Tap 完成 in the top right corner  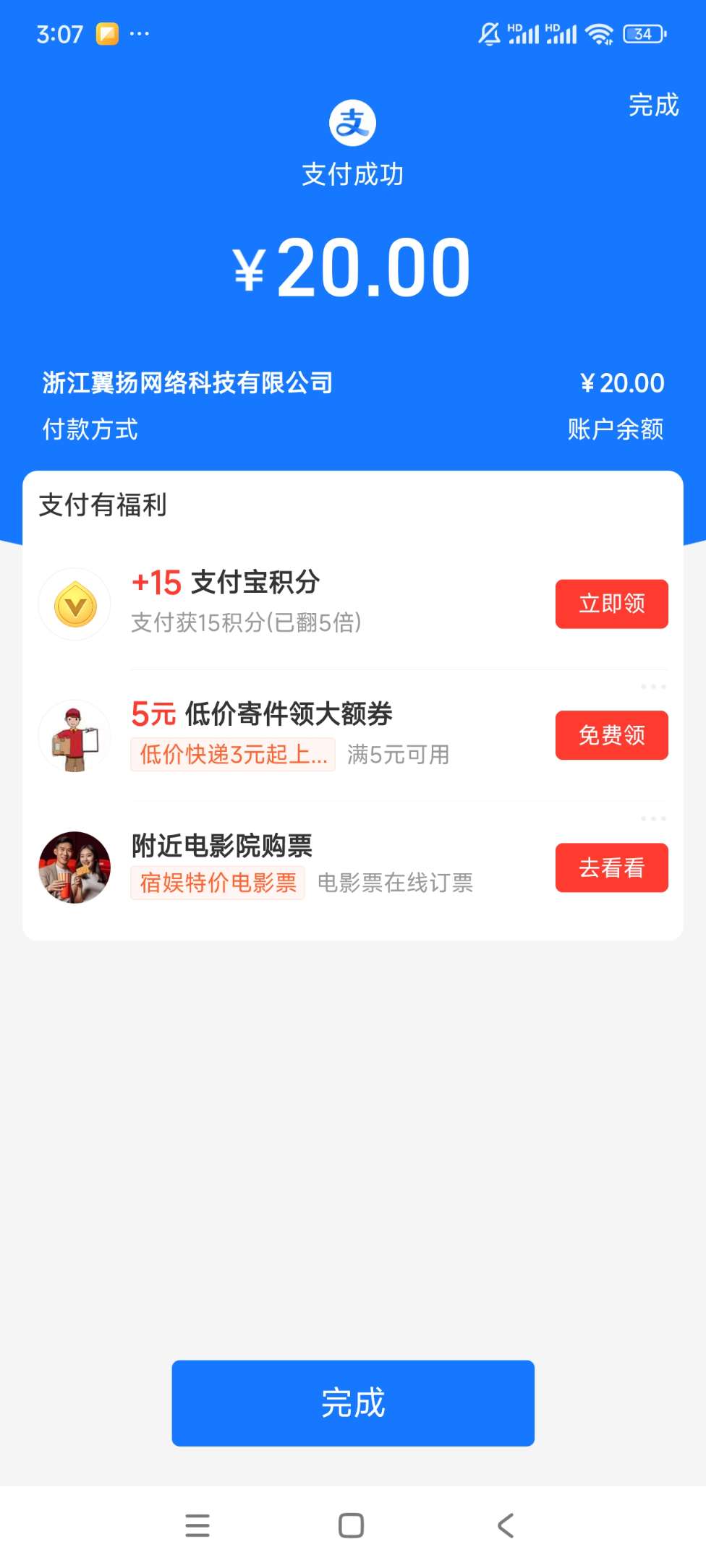653,106
